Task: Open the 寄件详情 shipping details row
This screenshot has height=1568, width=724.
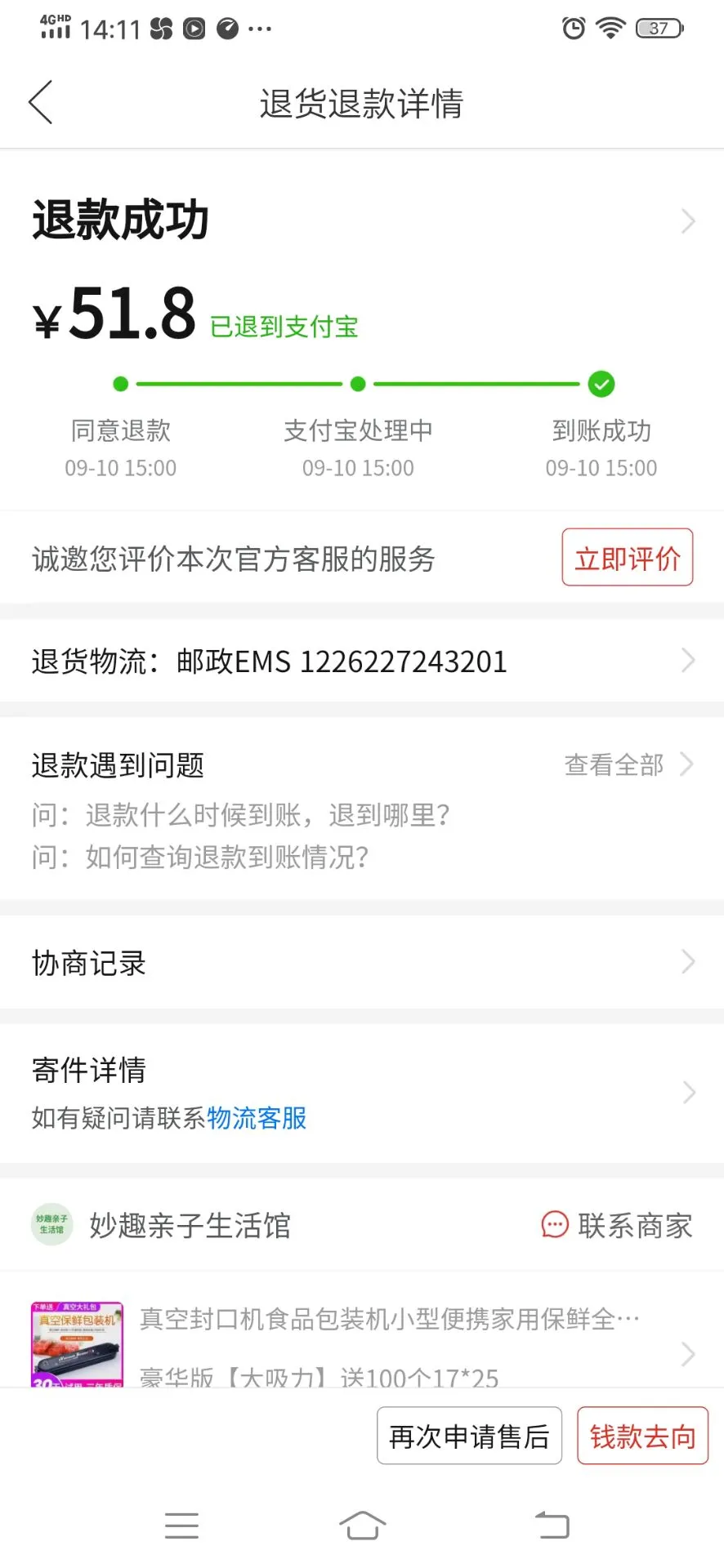Action: click(360, 1071)
